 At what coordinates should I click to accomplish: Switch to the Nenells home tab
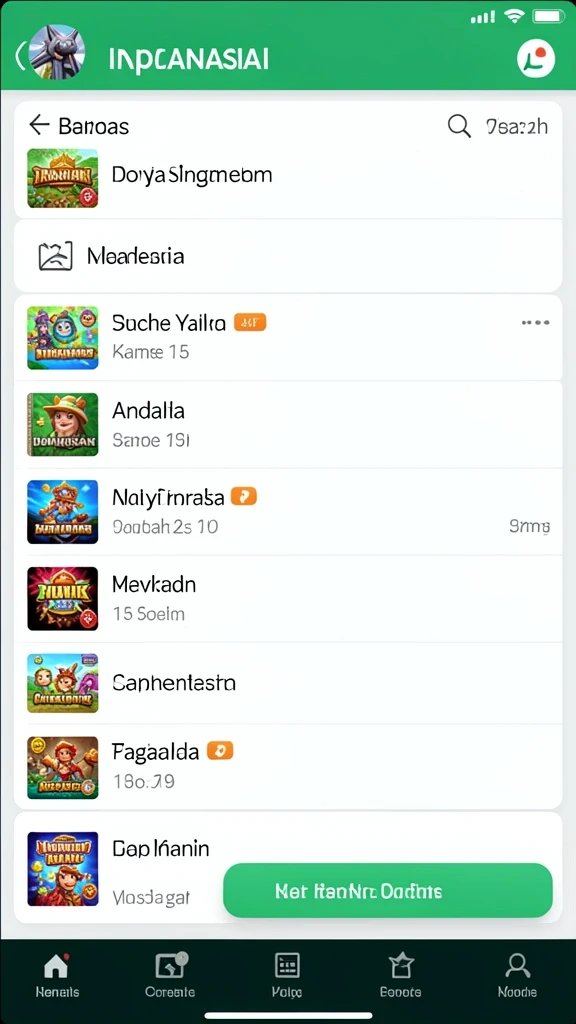coord(57,975)
